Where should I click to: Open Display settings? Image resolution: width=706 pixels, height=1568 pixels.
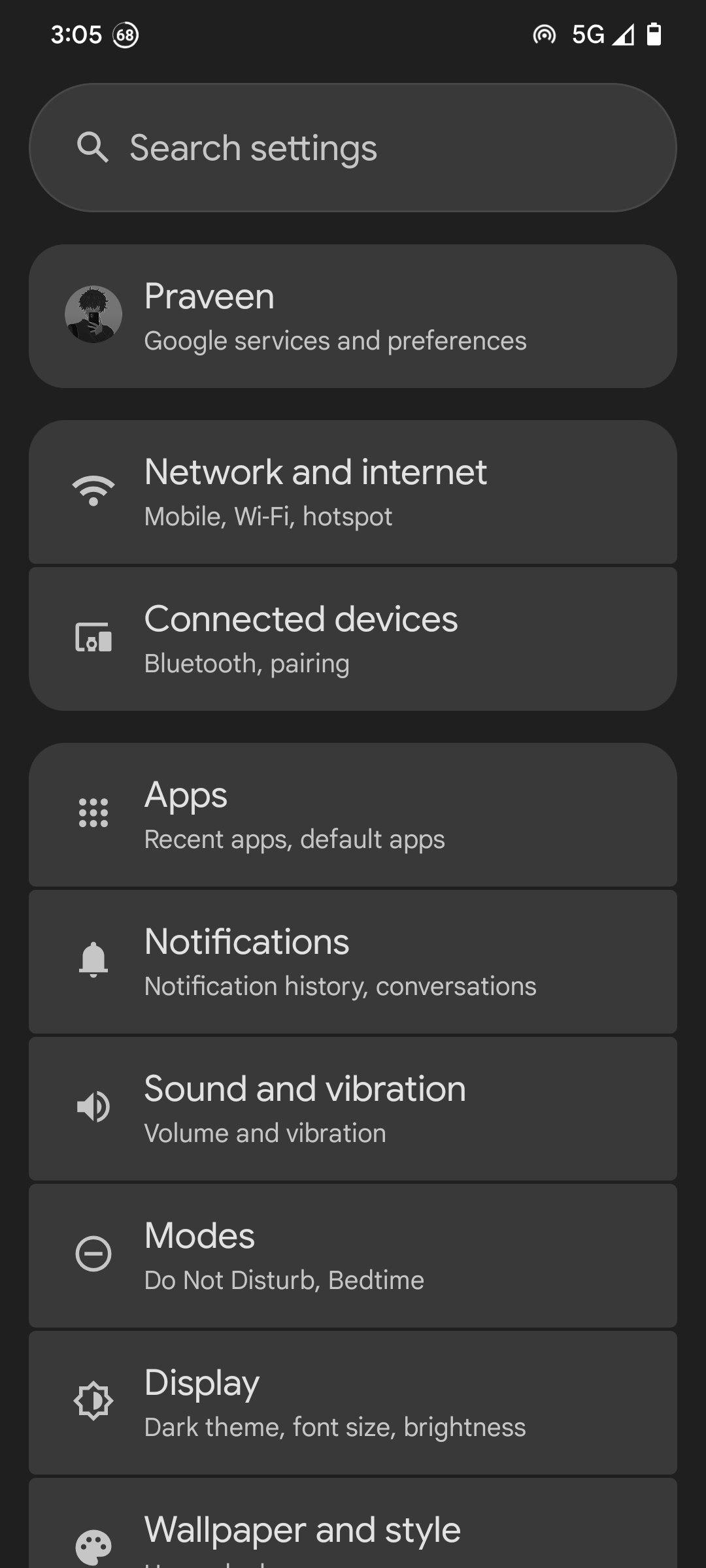353,1403
